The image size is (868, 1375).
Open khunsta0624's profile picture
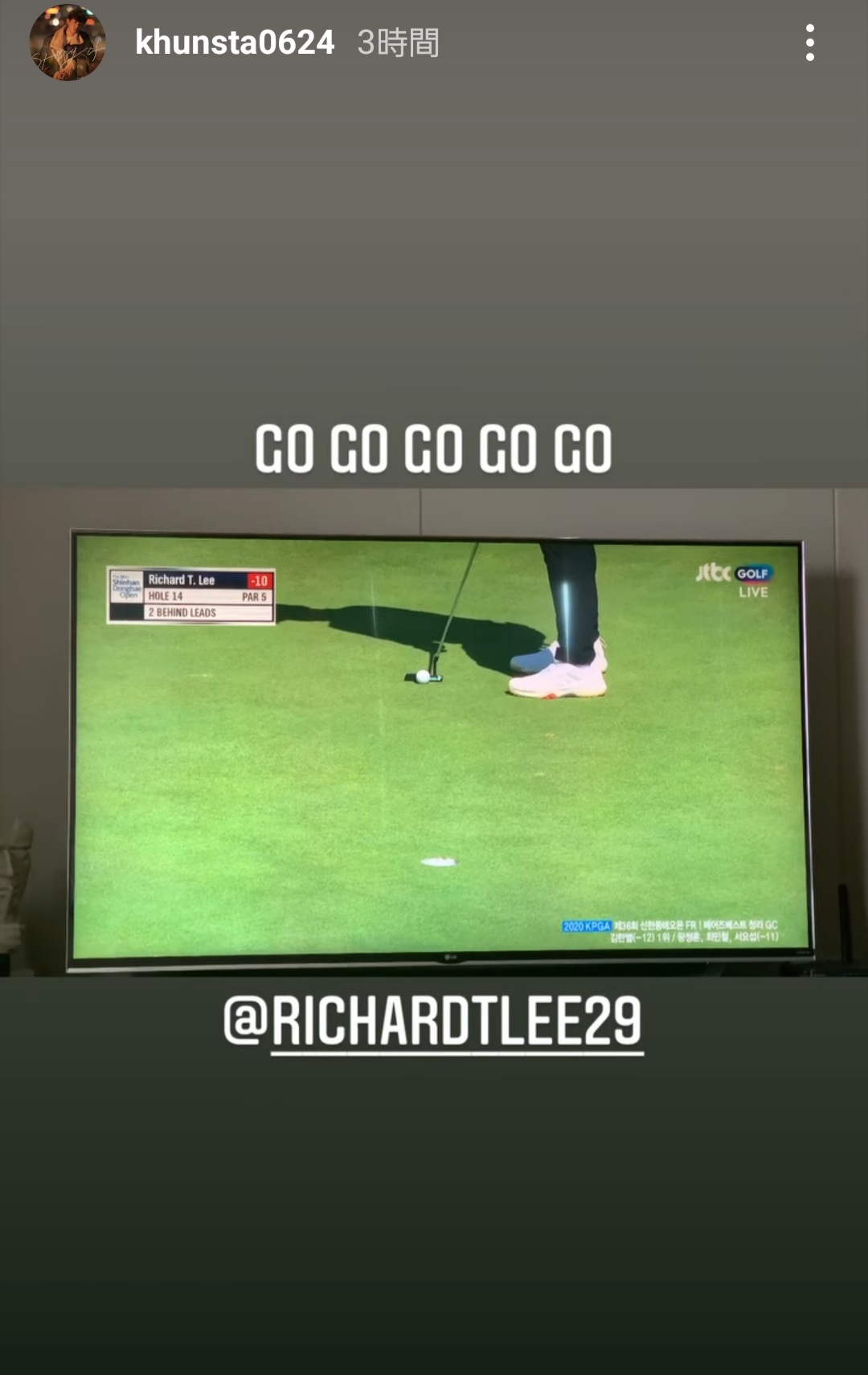(68, 43)
